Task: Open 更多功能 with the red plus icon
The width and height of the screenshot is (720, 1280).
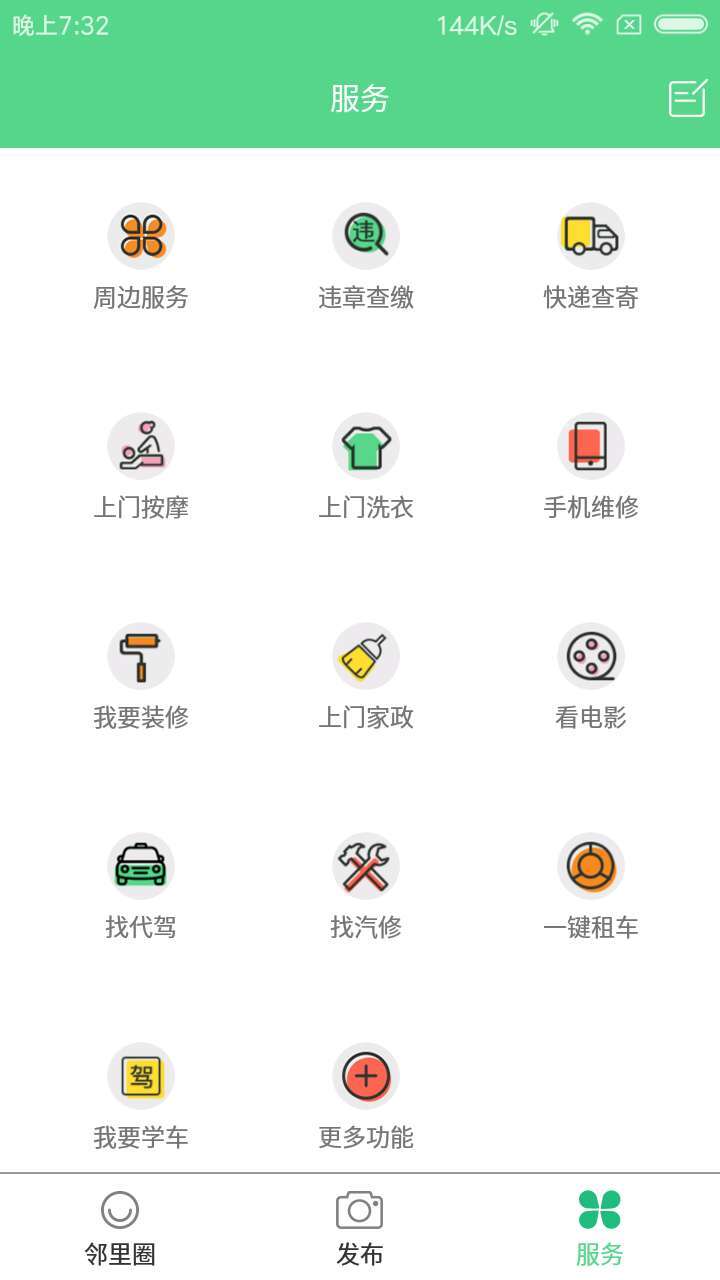Action: point(366,1075)
